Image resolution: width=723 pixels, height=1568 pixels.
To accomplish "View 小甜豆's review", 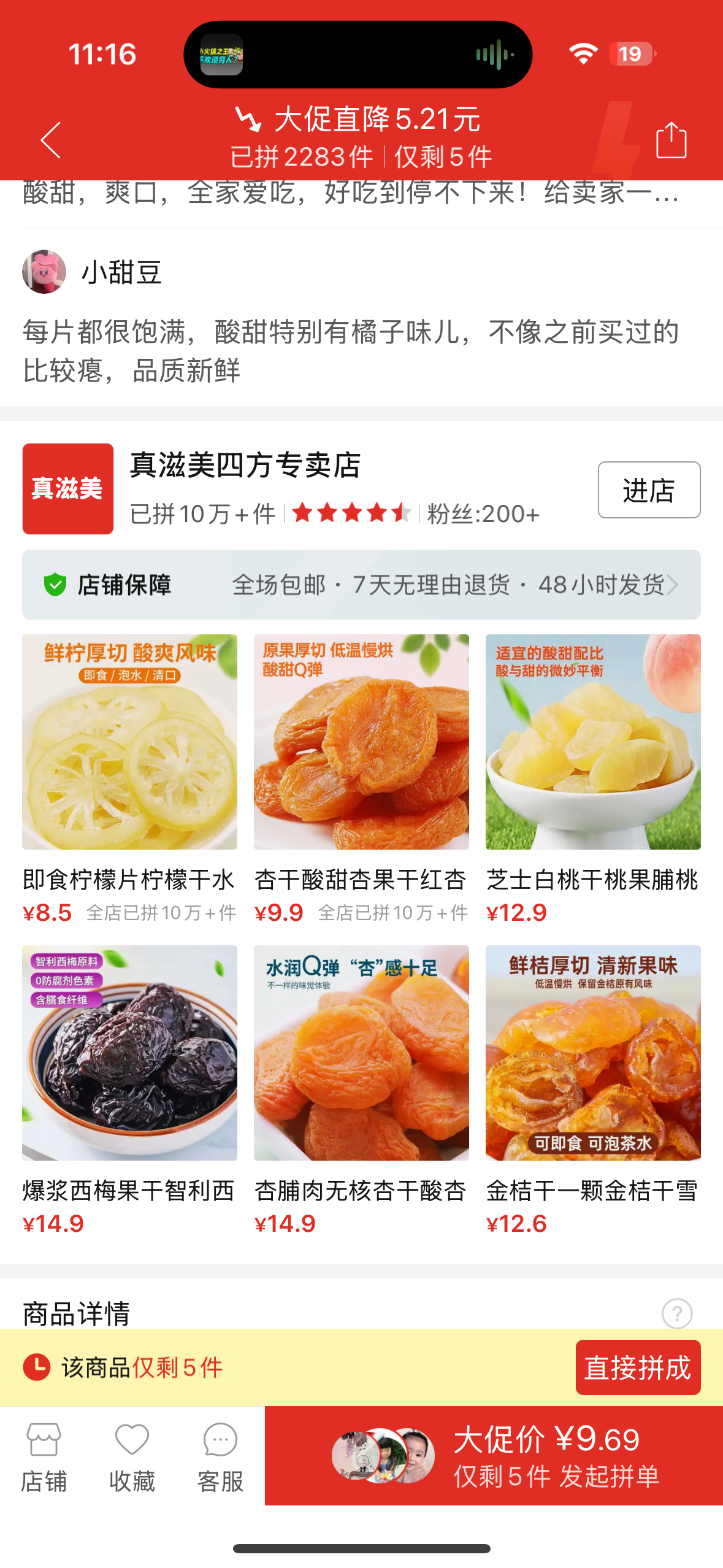I will [350, 350].
